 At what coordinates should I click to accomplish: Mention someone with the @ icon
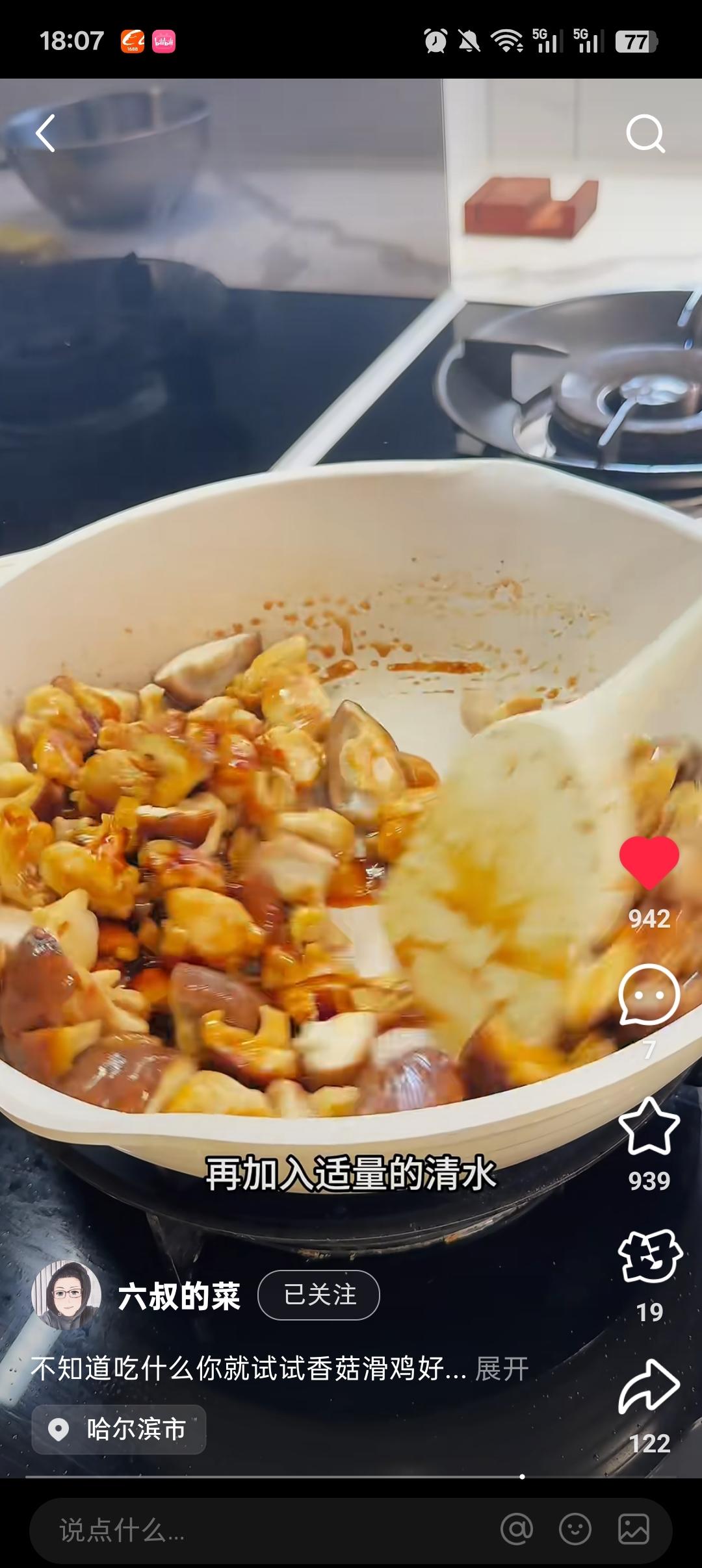tap(517, 1529)
